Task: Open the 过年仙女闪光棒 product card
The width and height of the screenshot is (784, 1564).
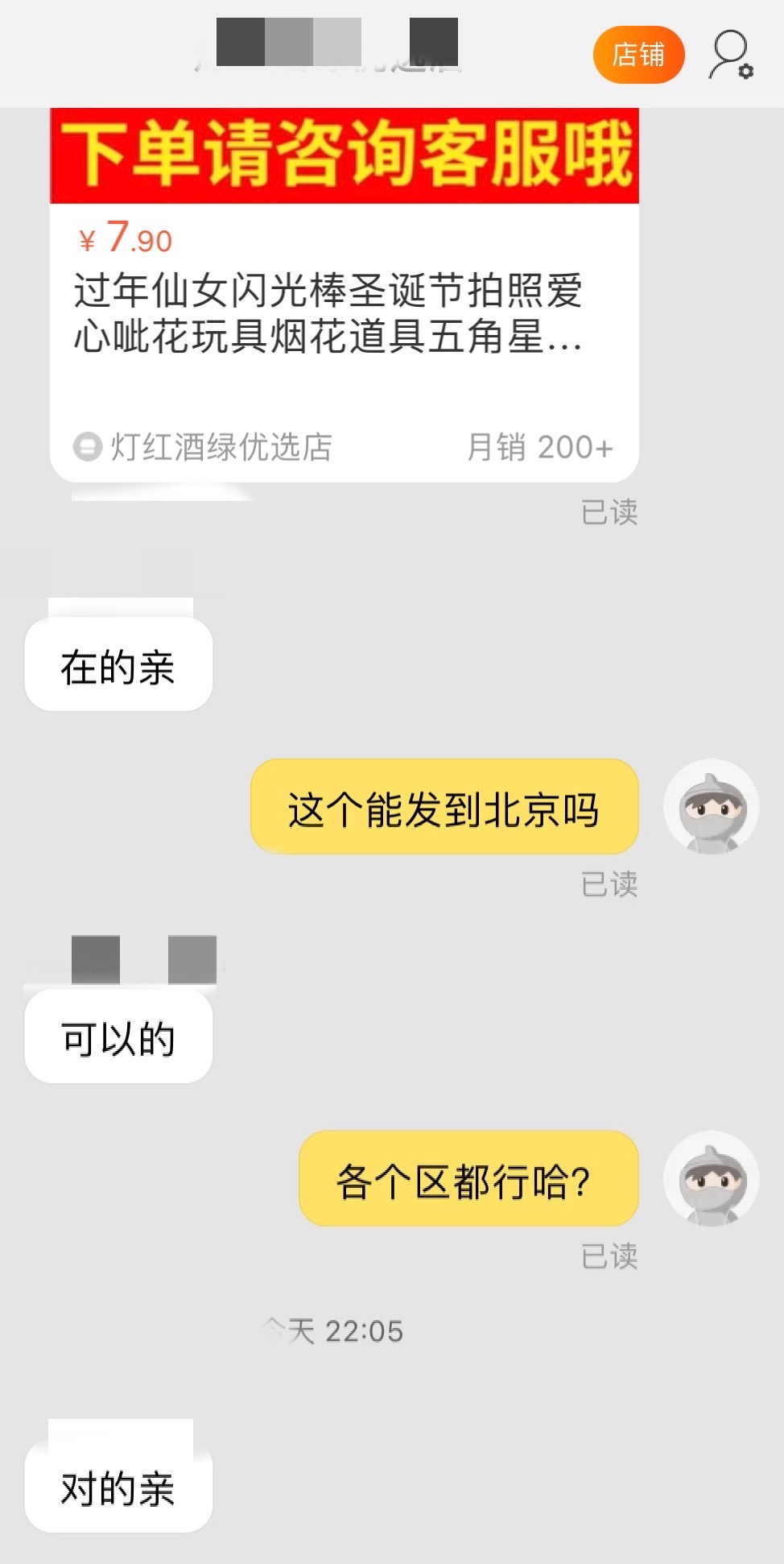Action: pyautogui.click(x=344, y=314)
